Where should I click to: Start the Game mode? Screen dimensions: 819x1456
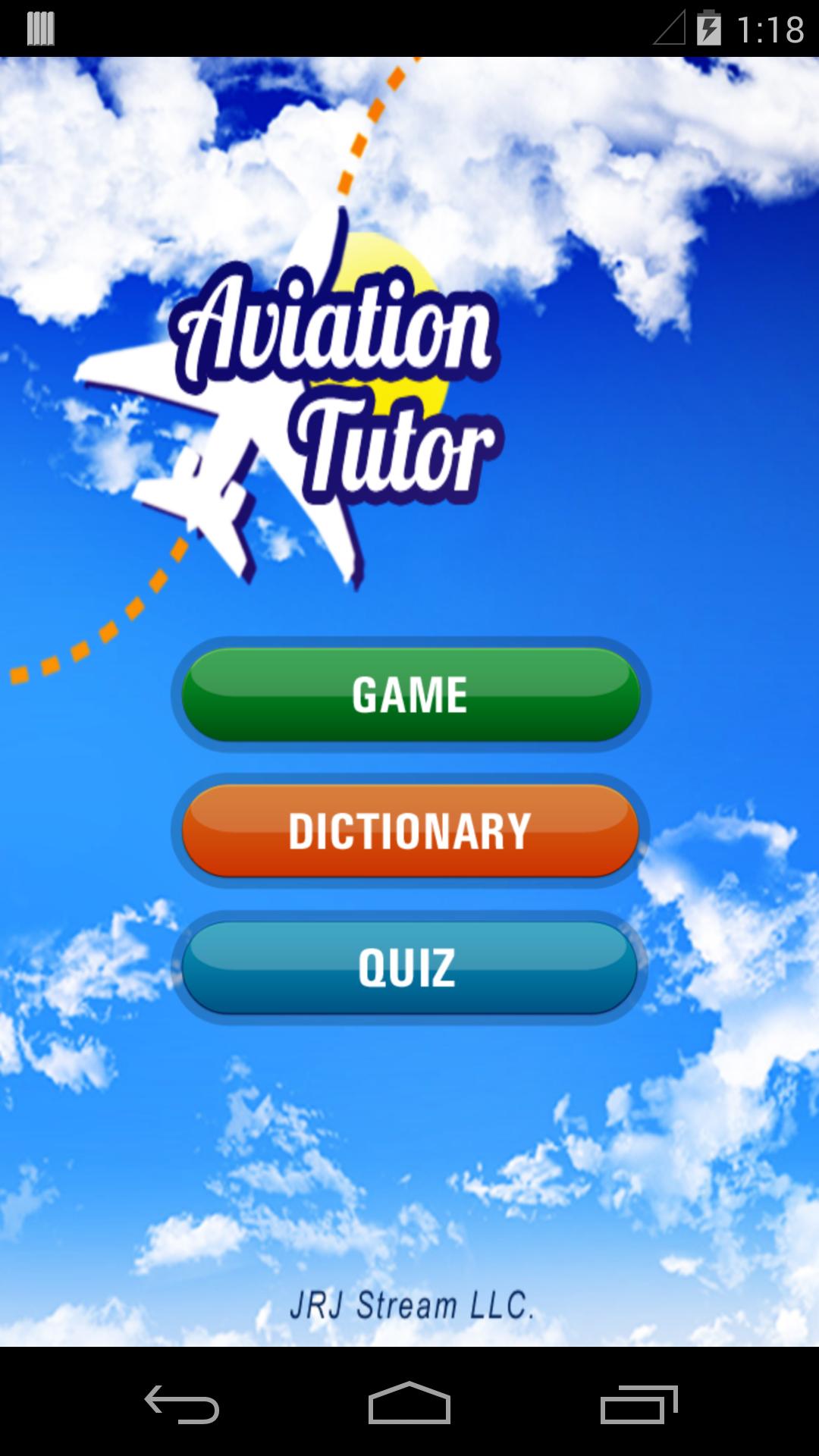(410, 695)
